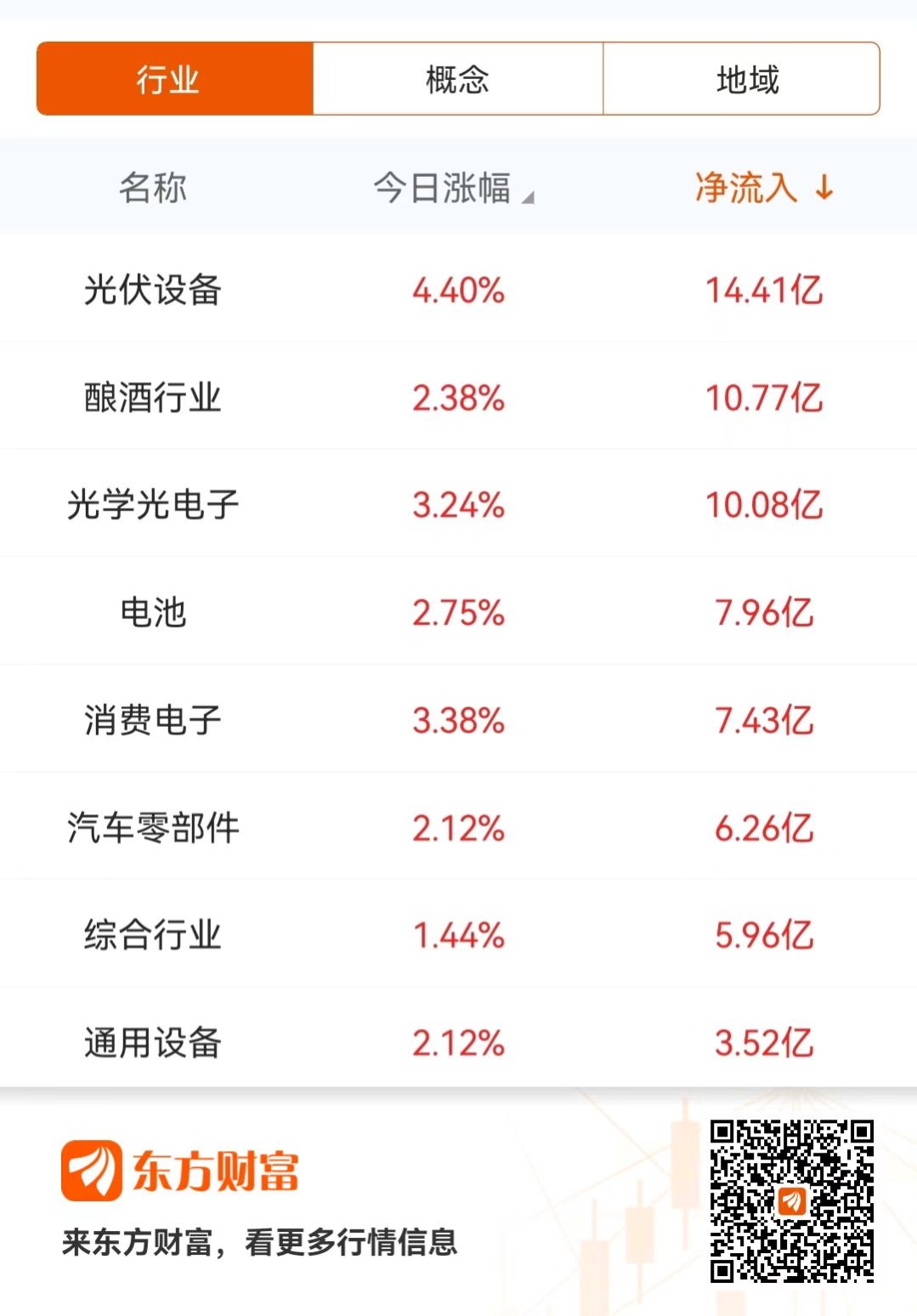
Task: Sort the list by 今日涨幅
Action: (452, 188)
